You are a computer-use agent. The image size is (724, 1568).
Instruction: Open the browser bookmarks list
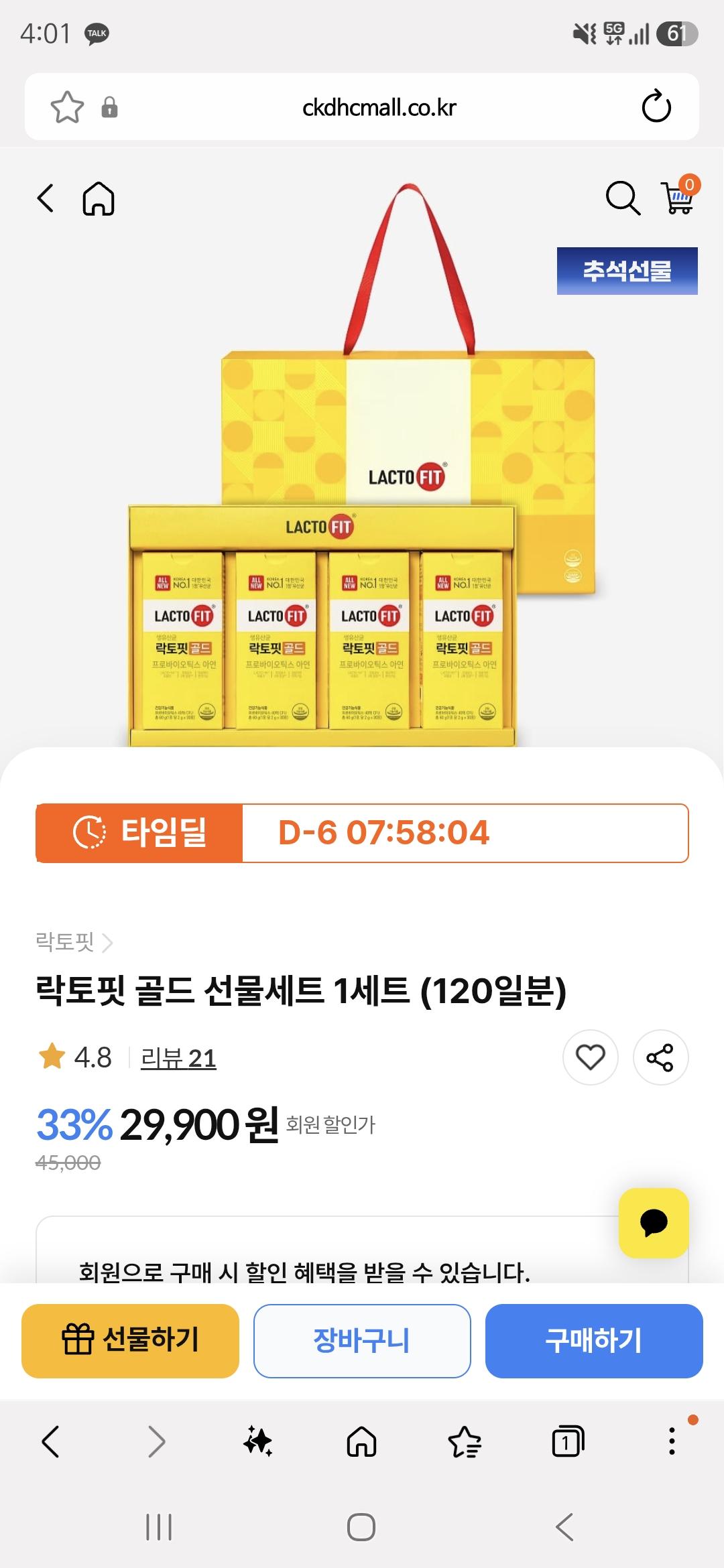click(x=465, y=1441)
